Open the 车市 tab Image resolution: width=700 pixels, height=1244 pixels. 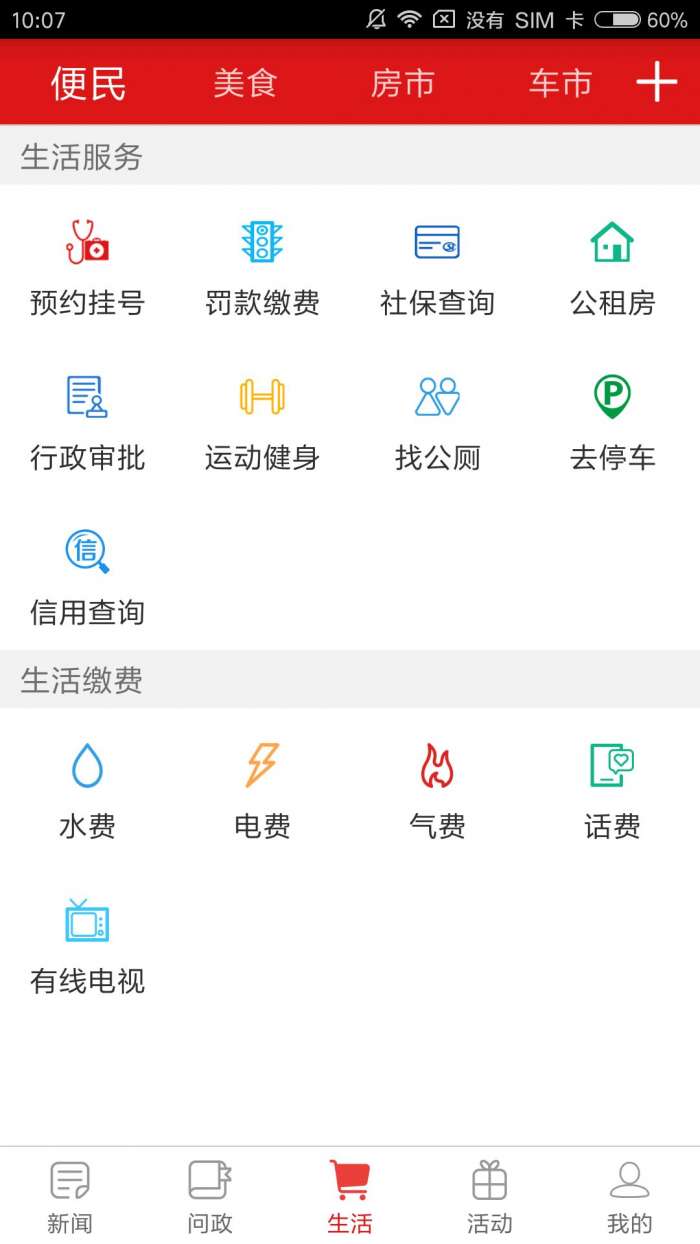tap(560, 83)
